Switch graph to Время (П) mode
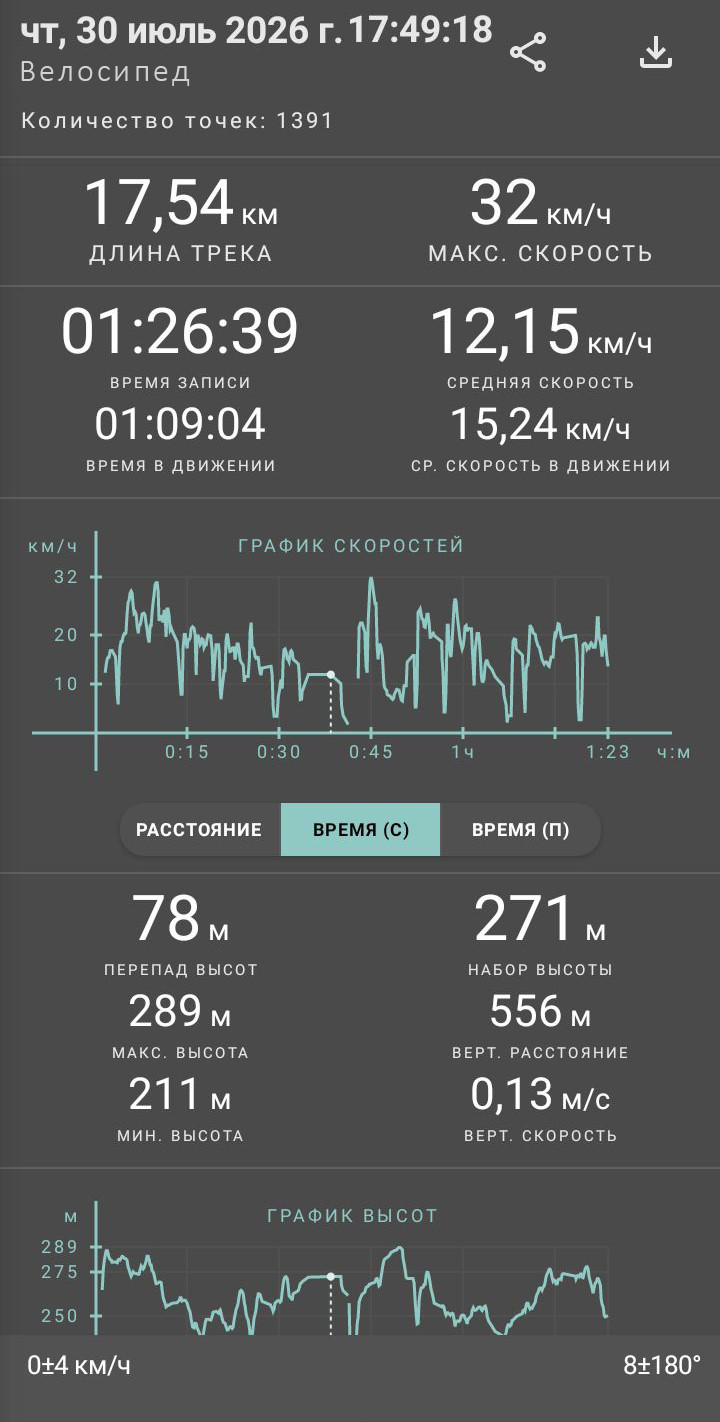The height and width of the screenshot is (1422, 720). click(x=520, y=830)
